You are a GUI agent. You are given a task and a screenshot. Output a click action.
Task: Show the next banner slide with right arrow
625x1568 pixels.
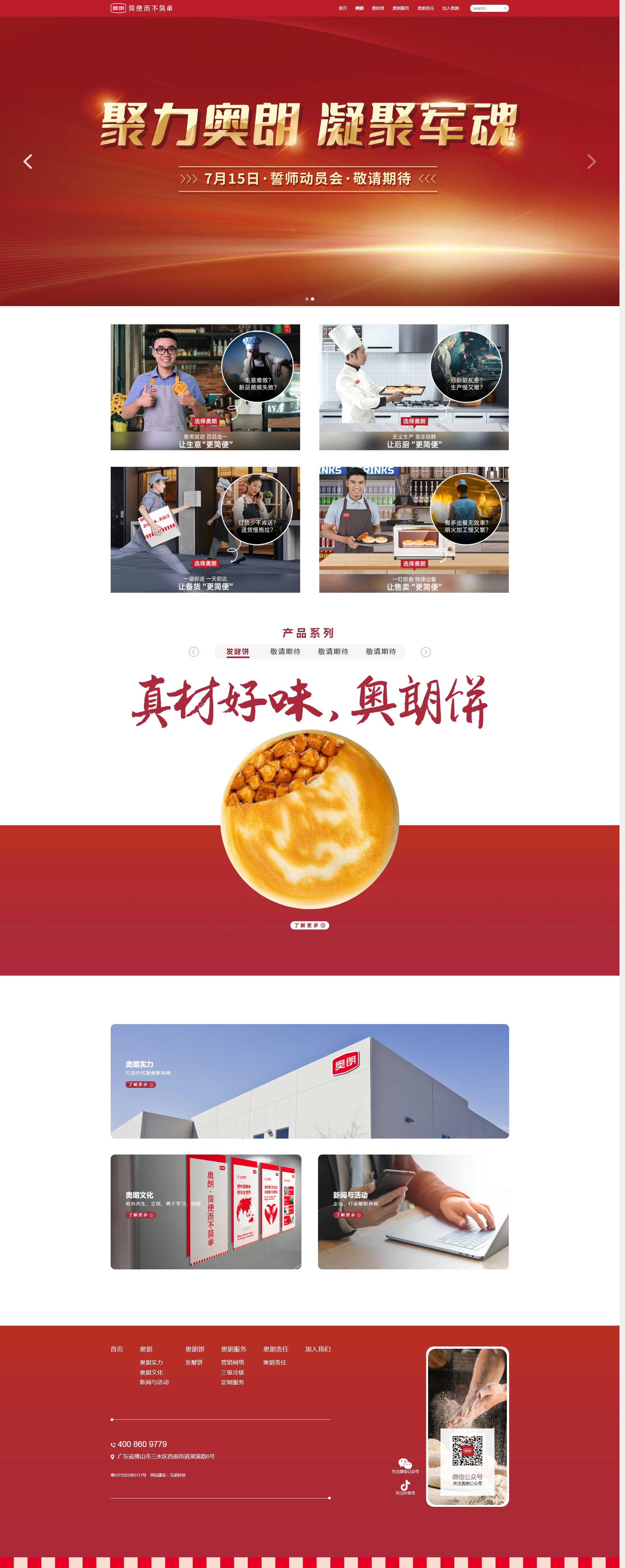(x=591, y=161)
